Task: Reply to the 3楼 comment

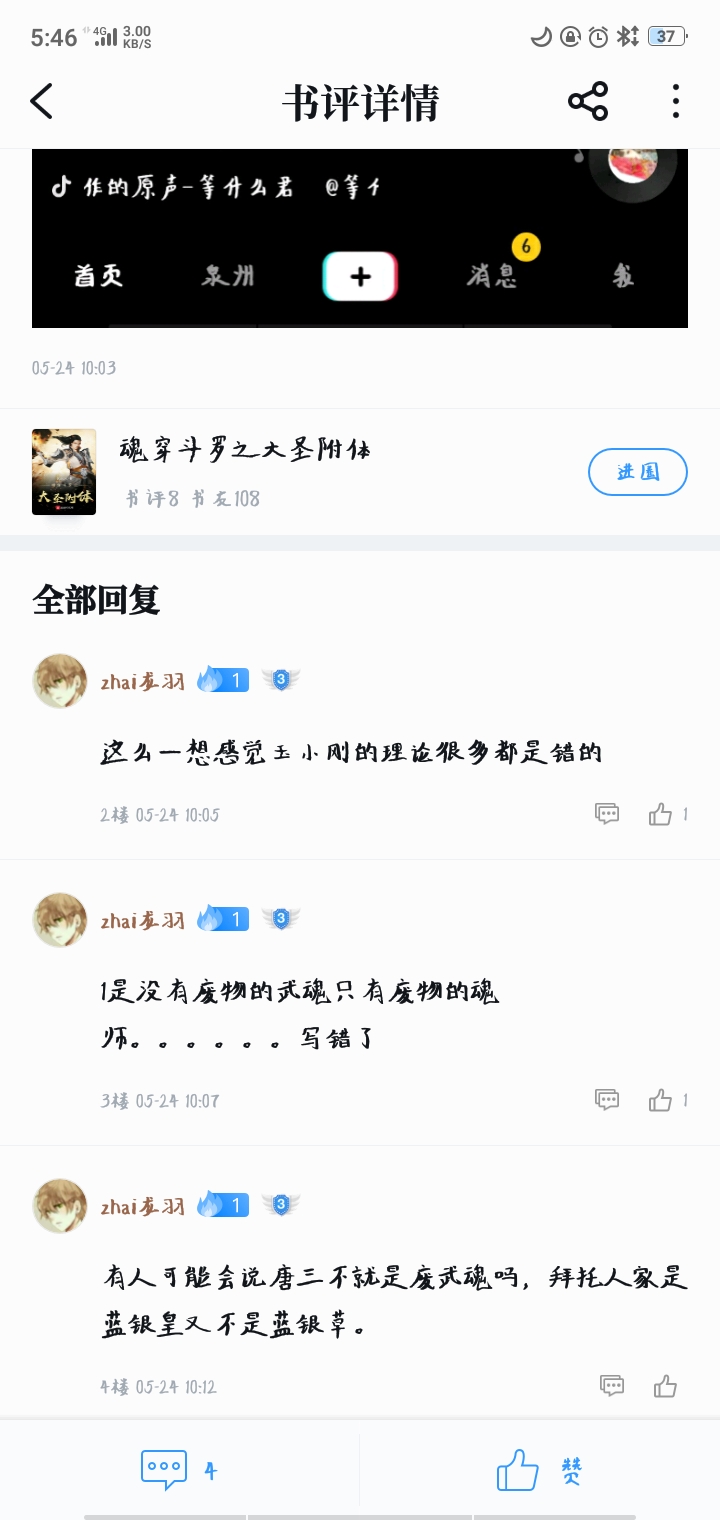Action: coord(607,1100)
